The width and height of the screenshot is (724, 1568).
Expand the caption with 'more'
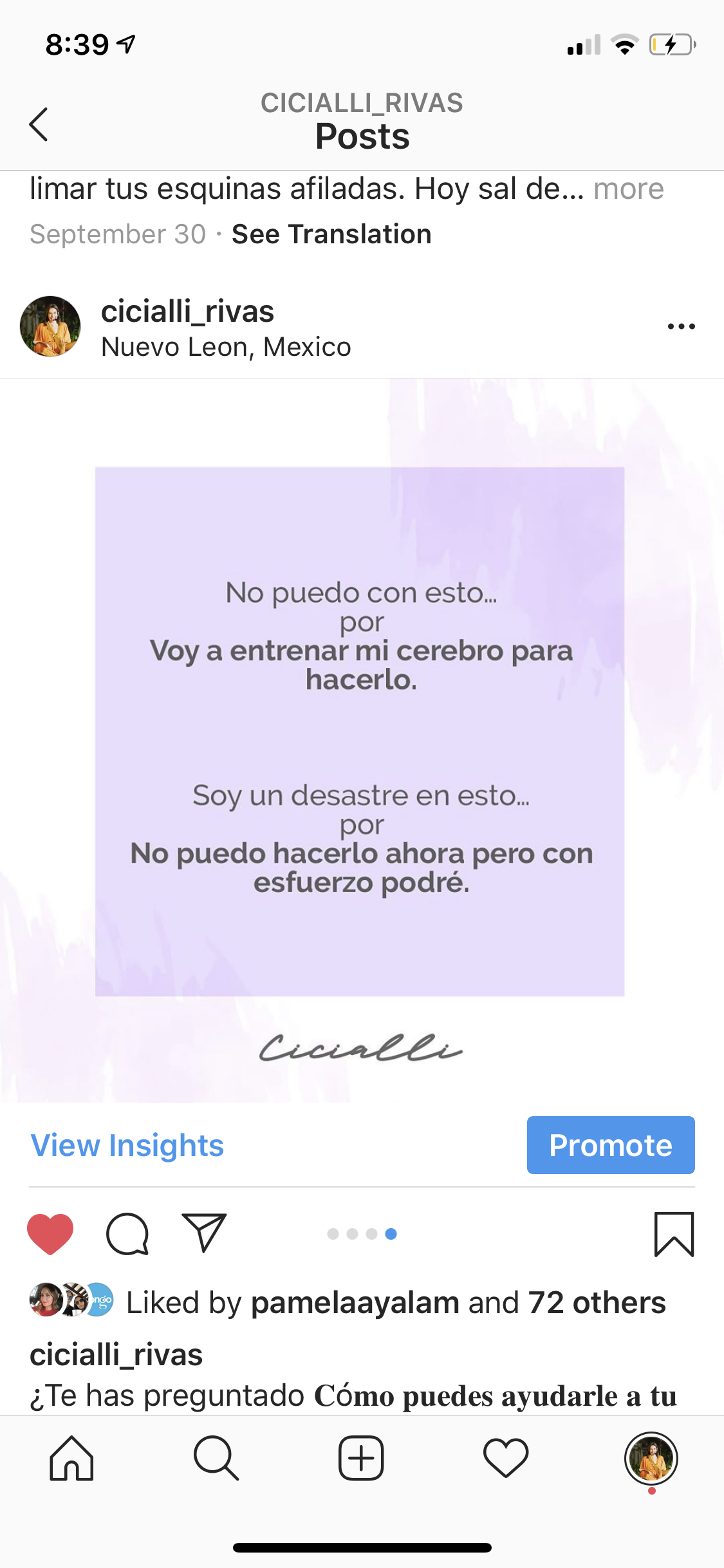(x=628, y=189)
